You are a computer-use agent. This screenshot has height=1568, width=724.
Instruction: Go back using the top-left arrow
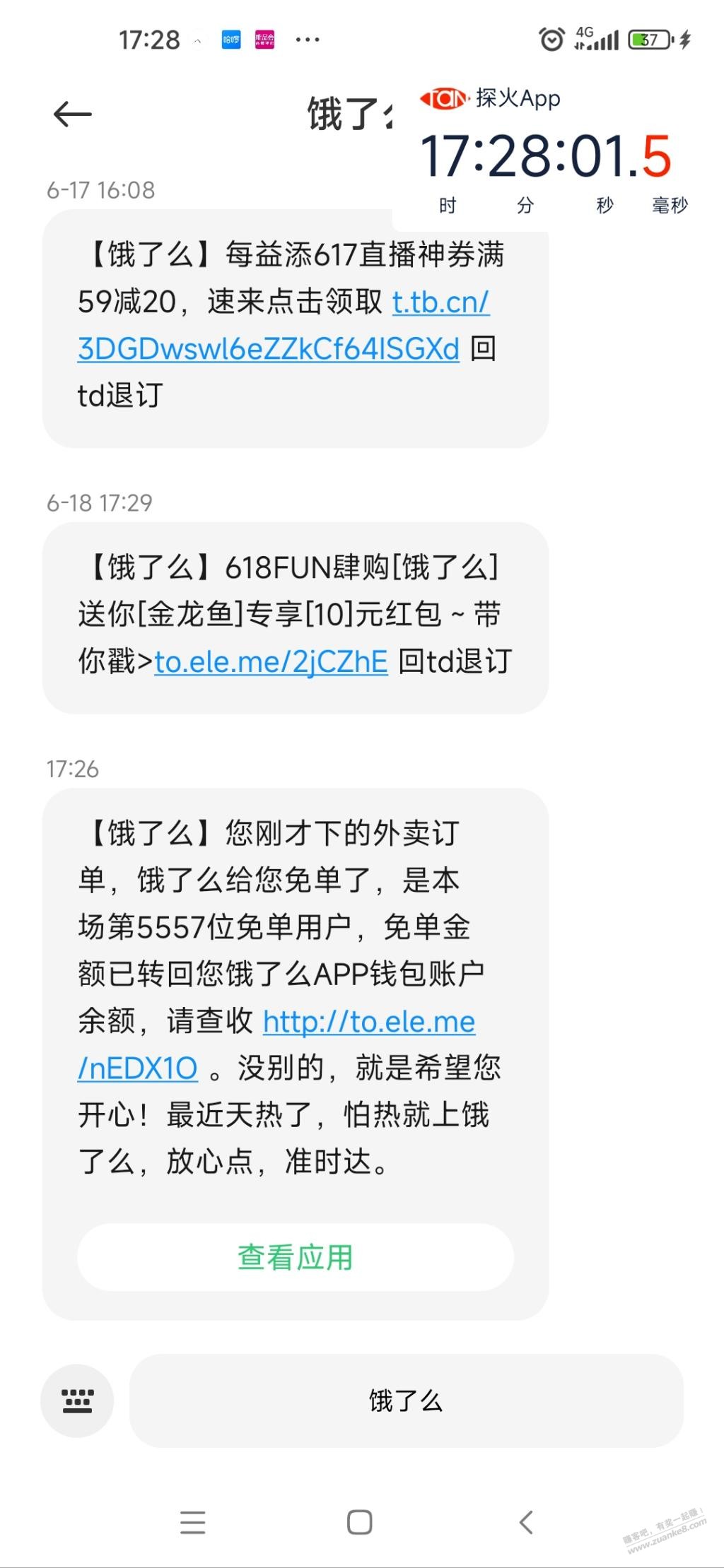[72, 114]
